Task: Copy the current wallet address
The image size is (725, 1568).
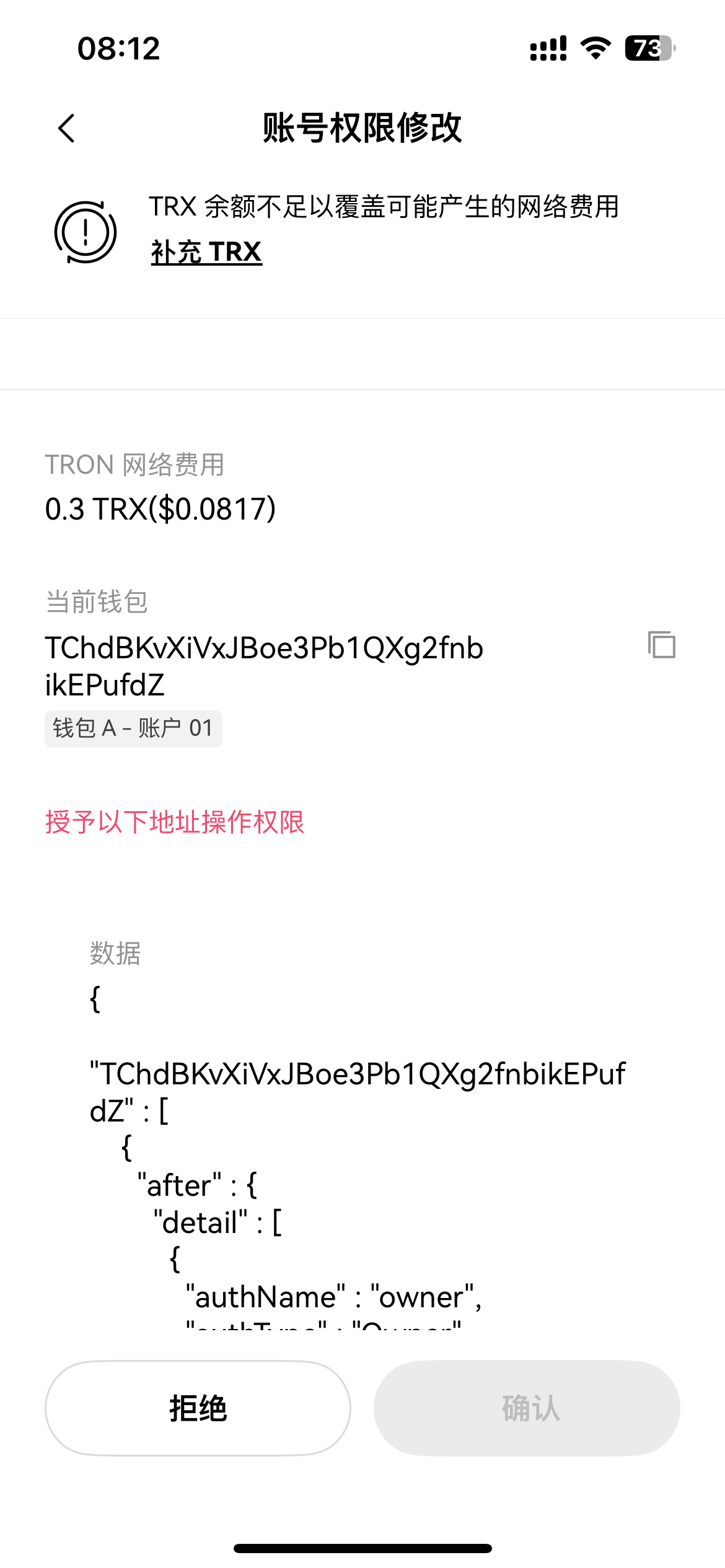Action: [661, 645]
